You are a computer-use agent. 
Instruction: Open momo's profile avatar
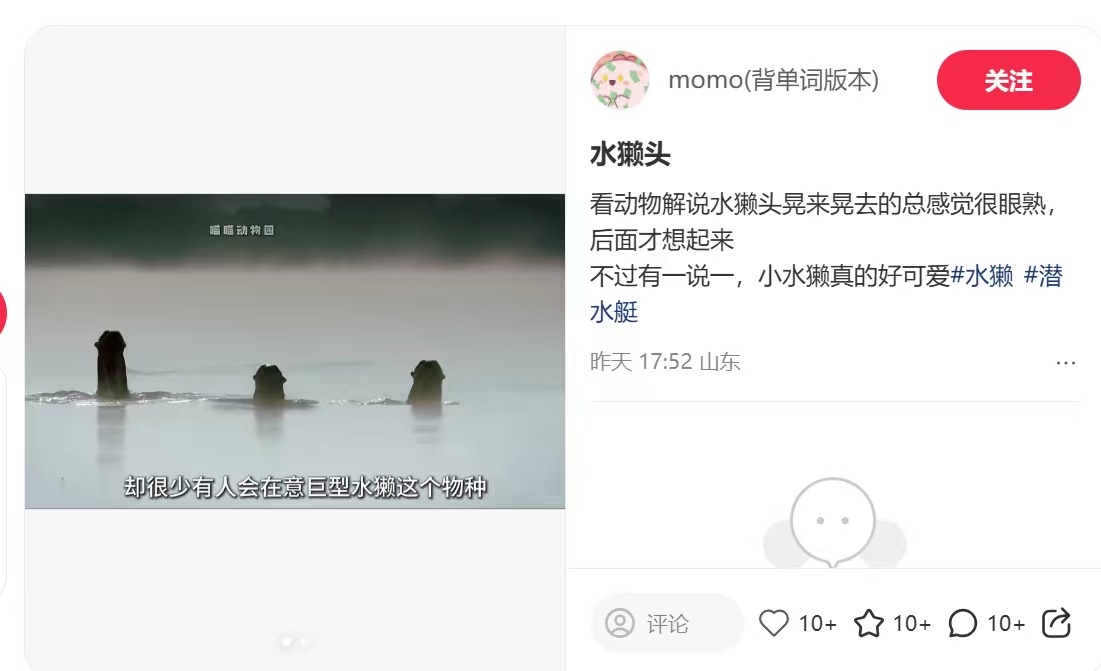point(620,80)
